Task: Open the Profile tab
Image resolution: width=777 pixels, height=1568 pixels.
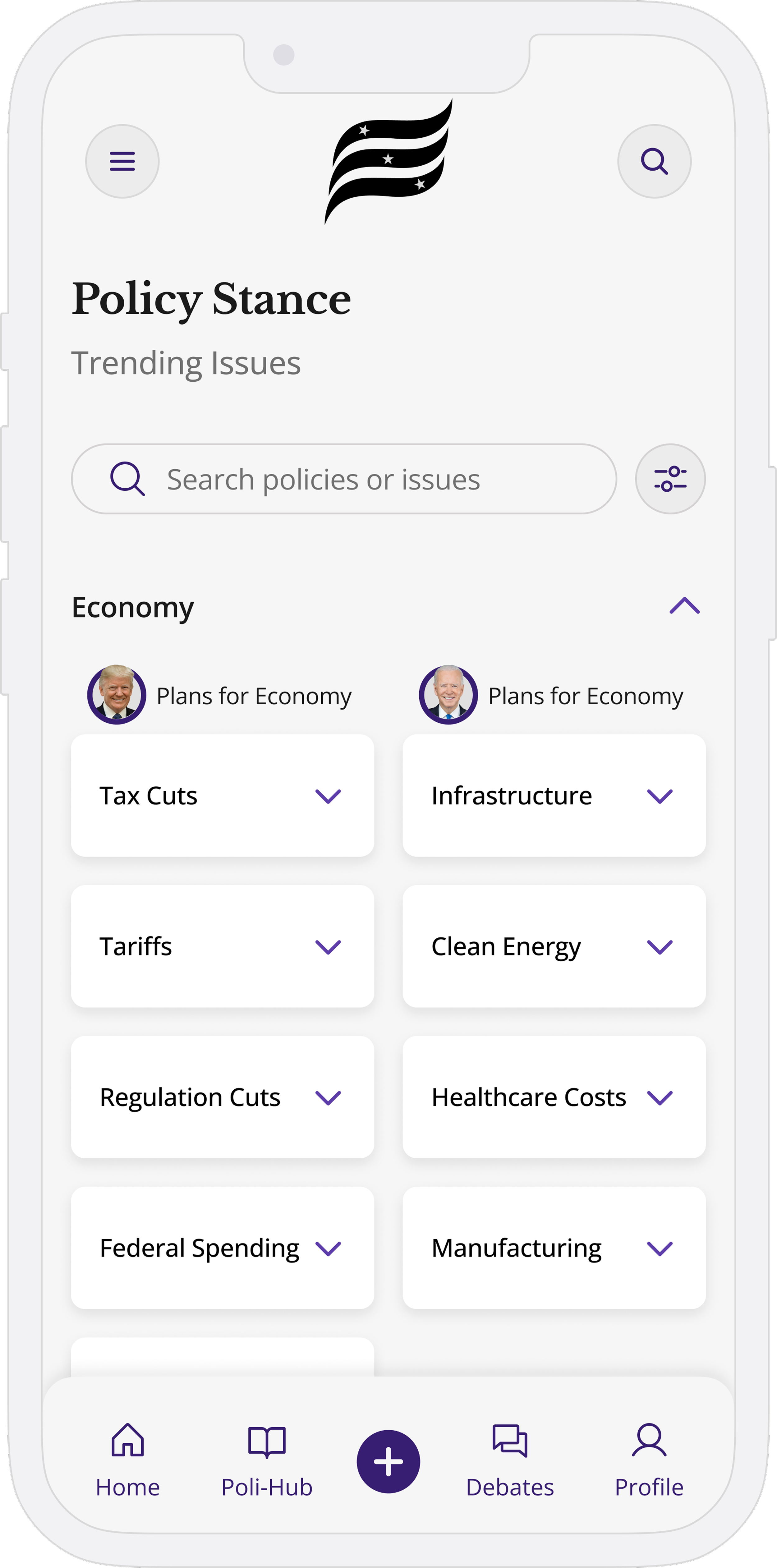Action: click(649, 1460)
